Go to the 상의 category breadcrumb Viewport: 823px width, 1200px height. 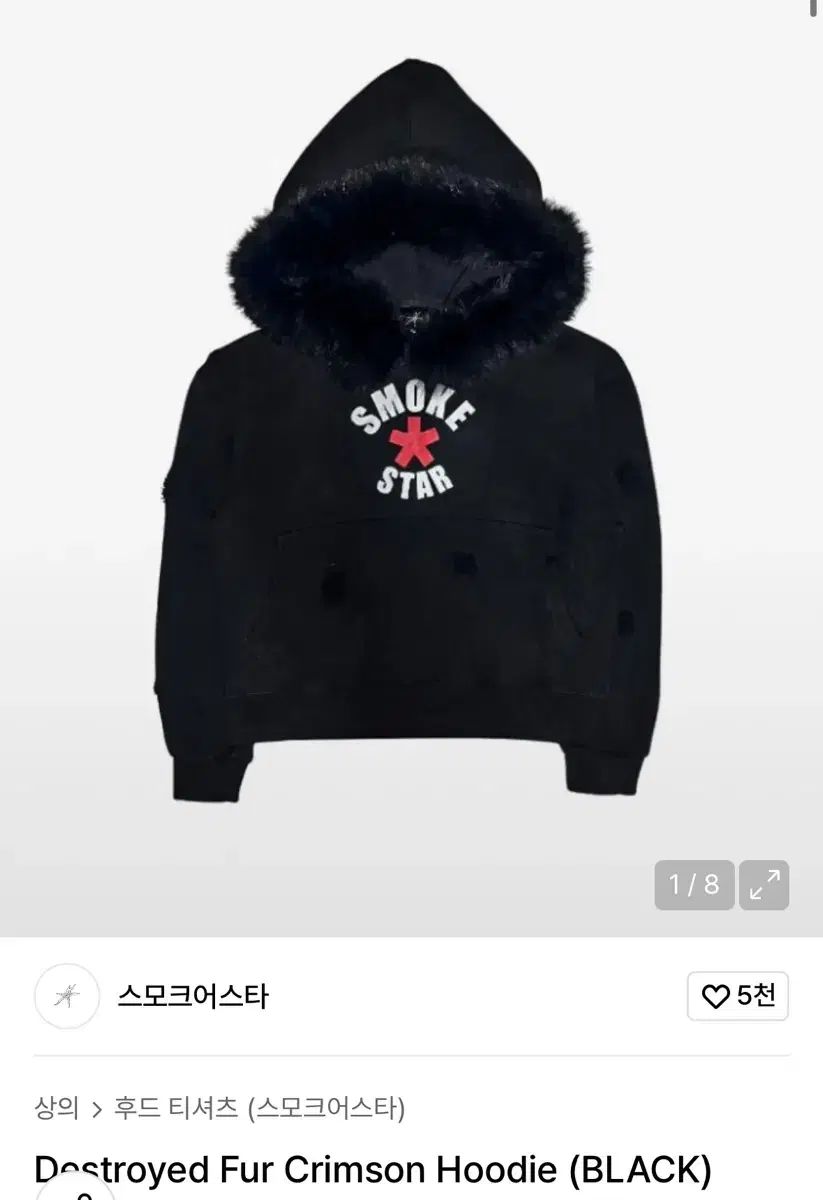click(56, 1108)
